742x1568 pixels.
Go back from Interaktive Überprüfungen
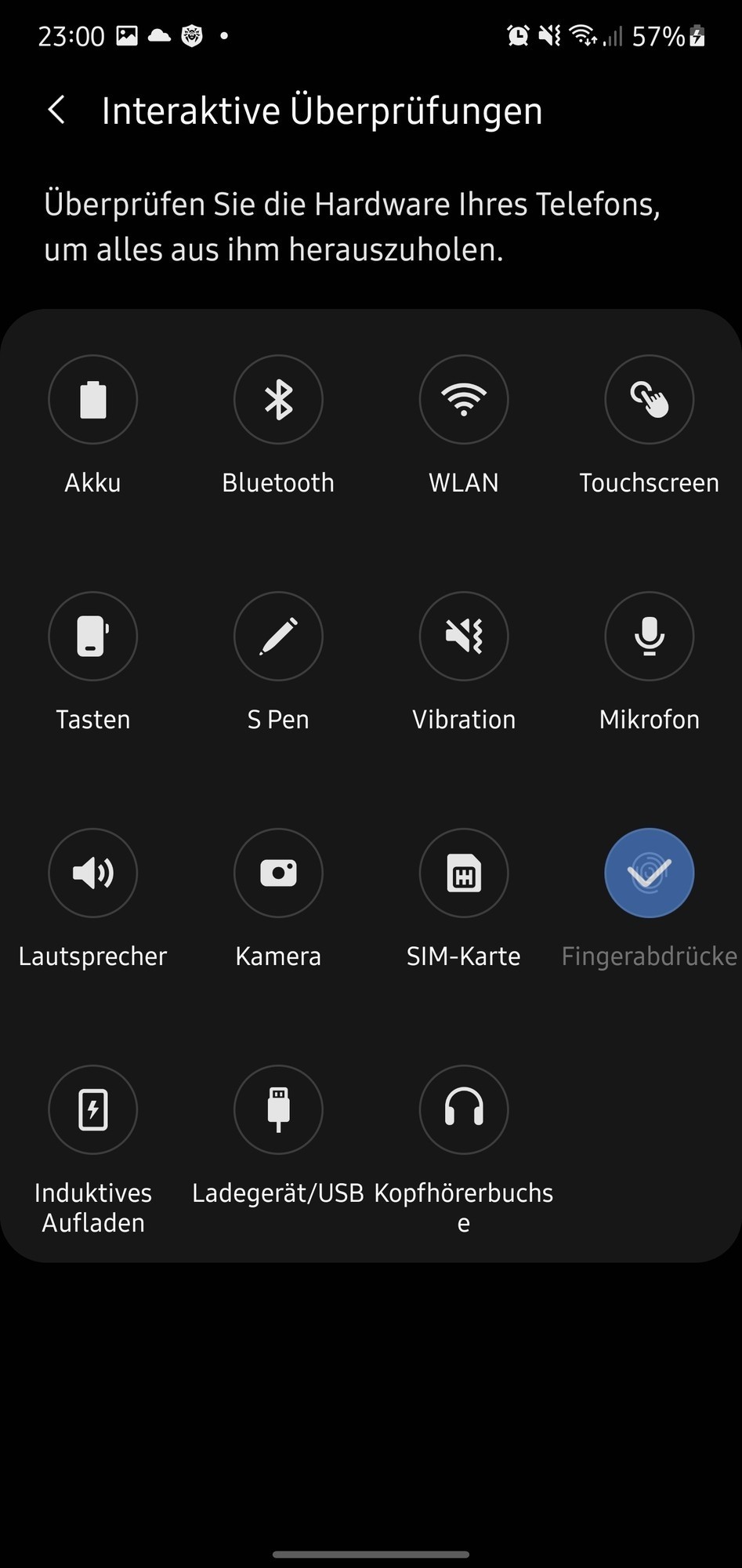click(56, 111)
